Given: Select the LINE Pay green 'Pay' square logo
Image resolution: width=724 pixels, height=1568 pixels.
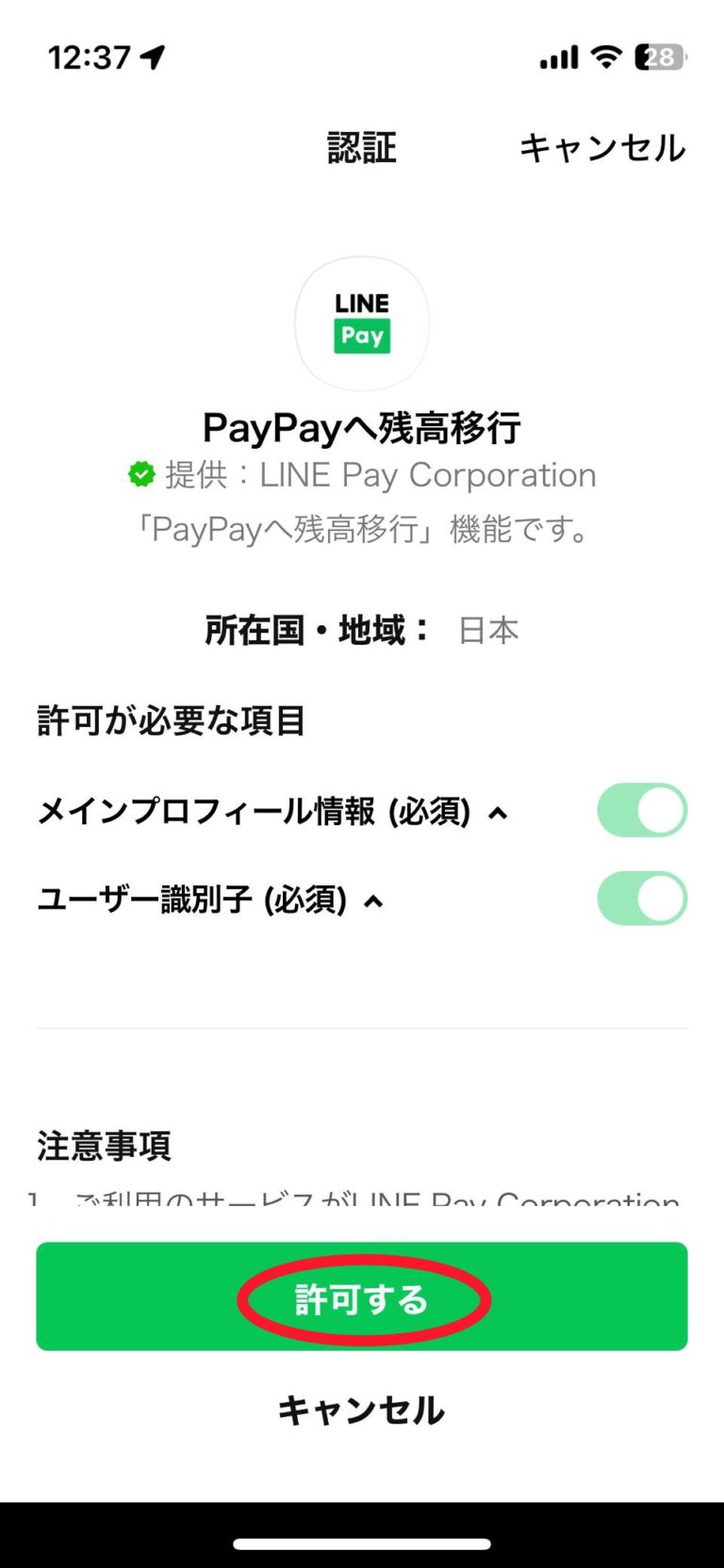Looking at the screenshot, I should pyautogui.click(x=363, y=336).
